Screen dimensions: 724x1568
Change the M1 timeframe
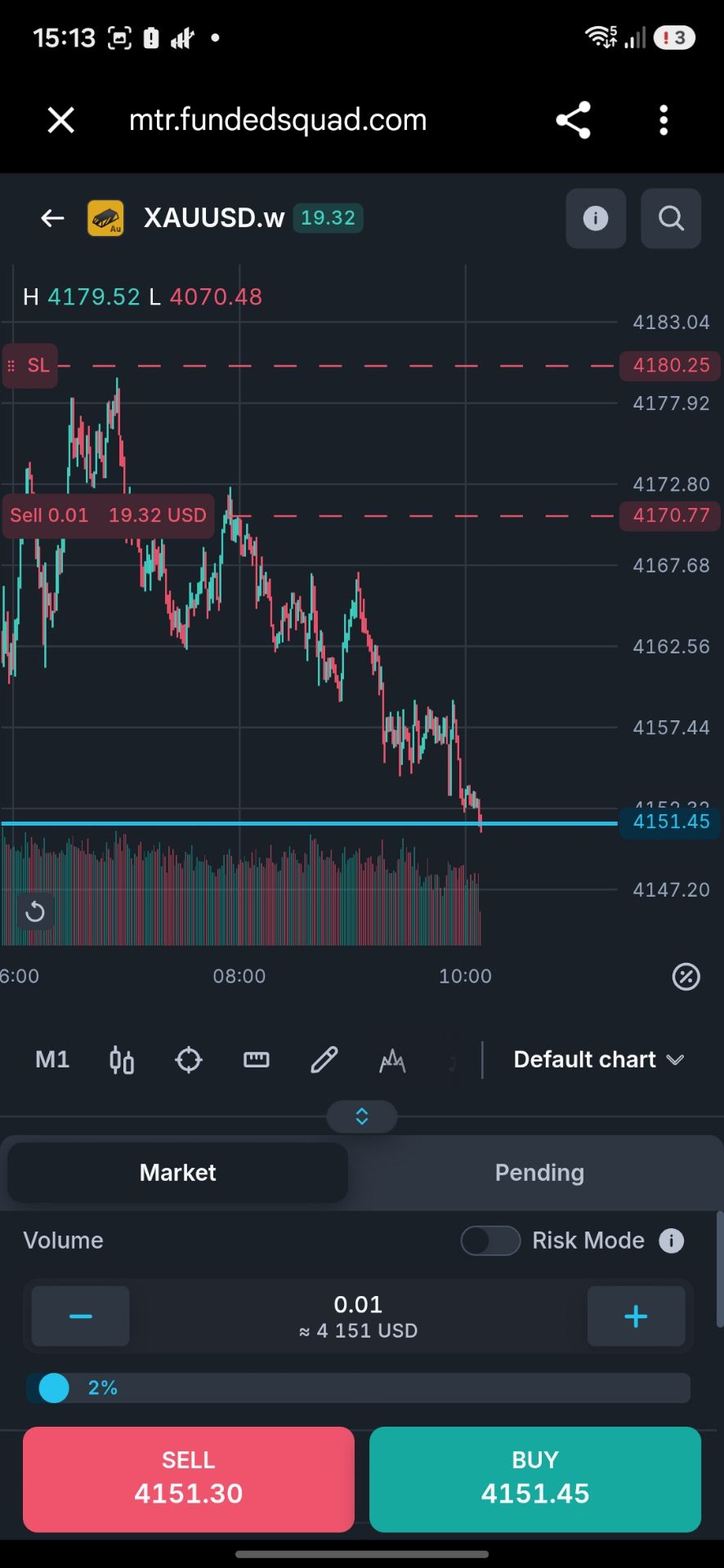point(52,1059)
